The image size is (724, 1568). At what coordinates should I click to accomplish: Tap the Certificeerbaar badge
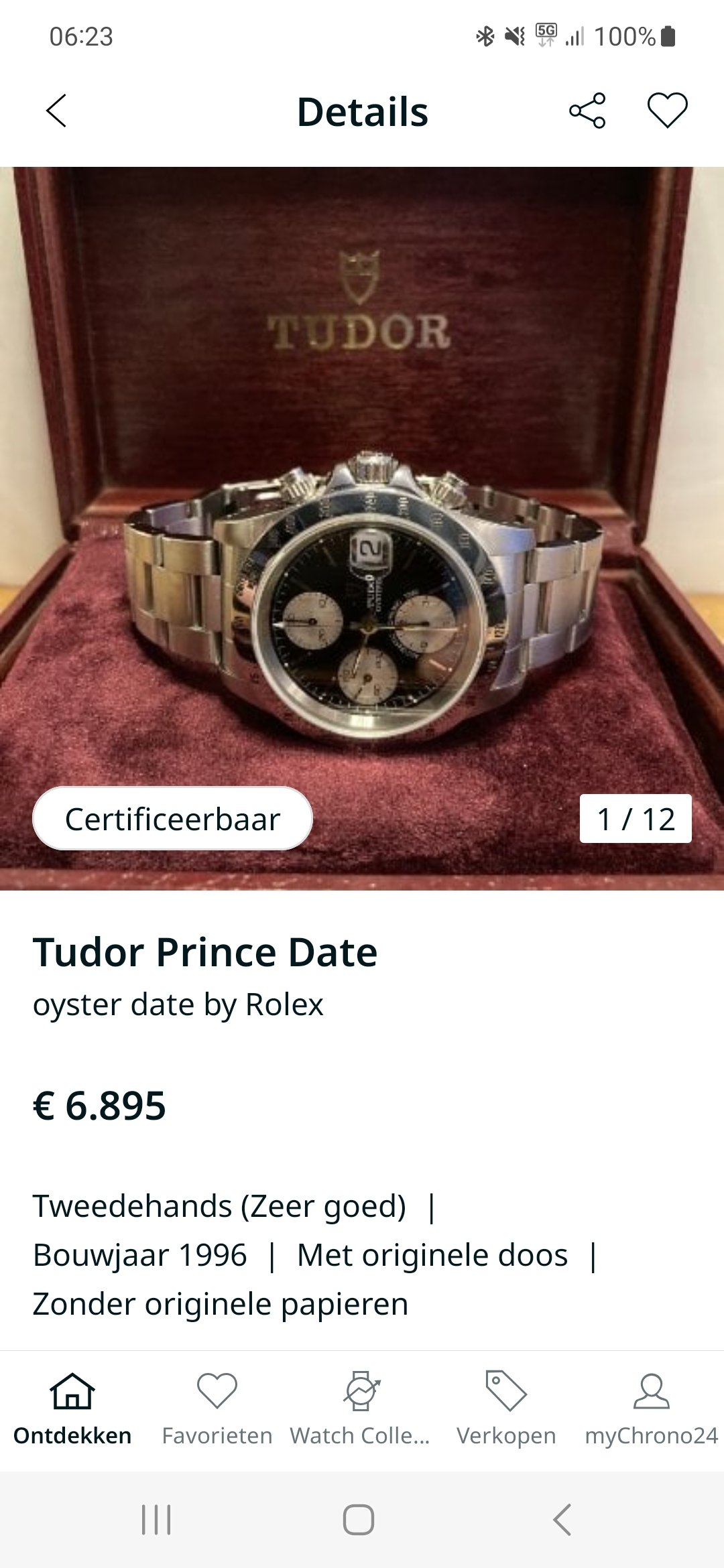tap(172, 818)
